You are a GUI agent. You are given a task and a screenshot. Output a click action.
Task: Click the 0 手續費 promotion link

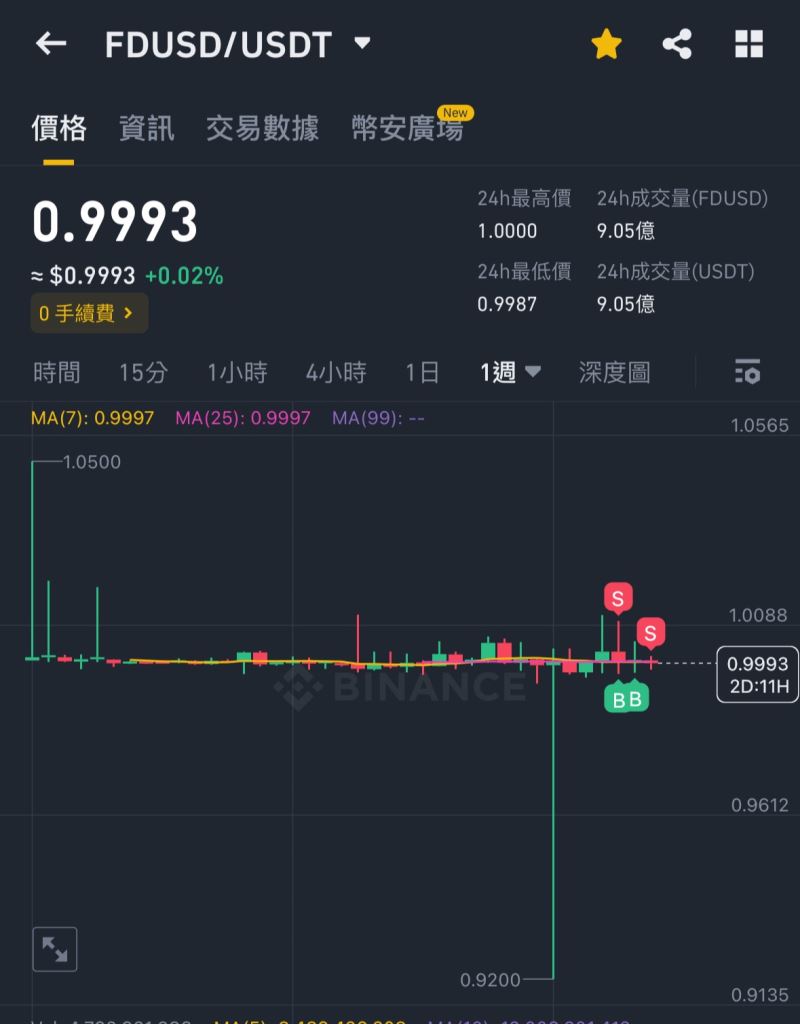tap(88, 312)
